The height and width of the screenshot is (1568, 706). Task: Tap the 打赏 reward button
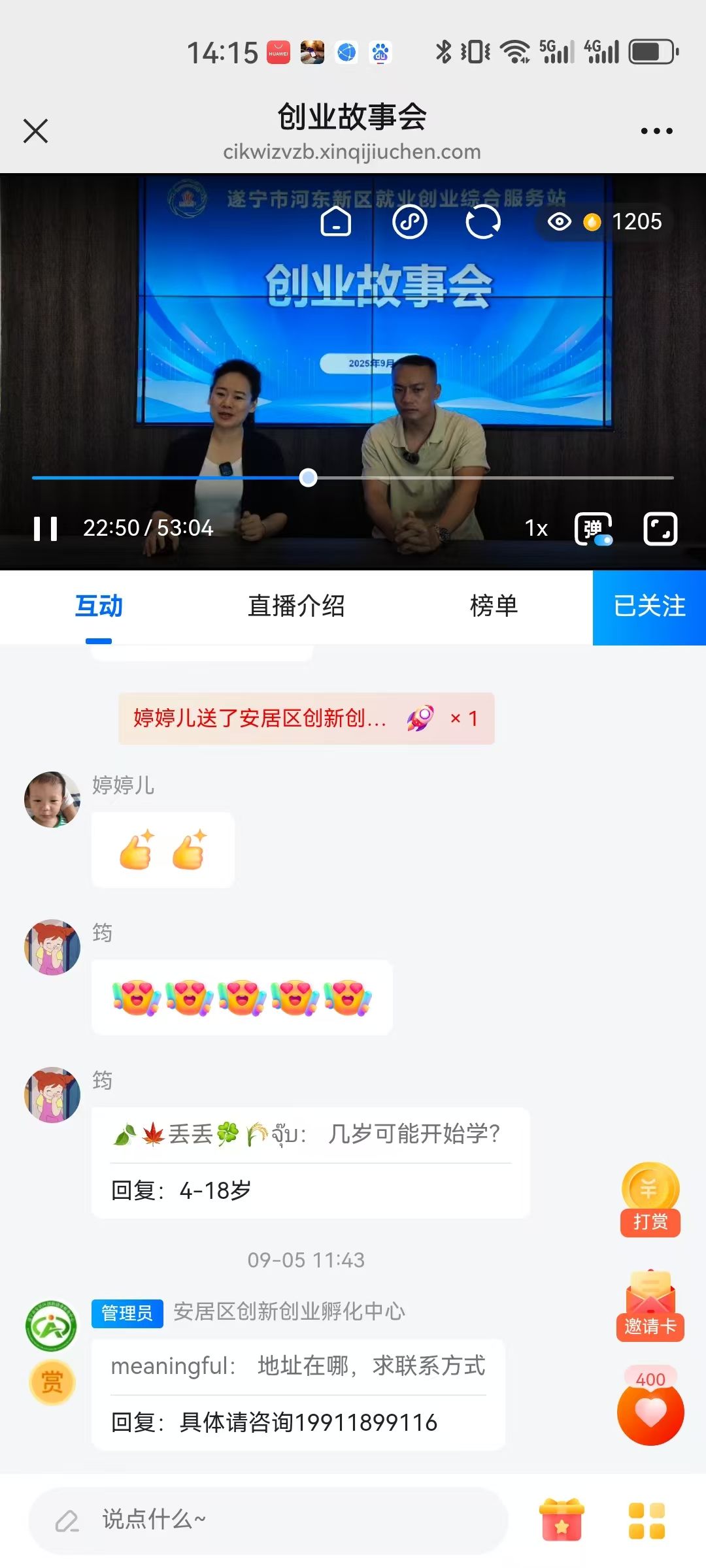click(x=650, y=1200)
